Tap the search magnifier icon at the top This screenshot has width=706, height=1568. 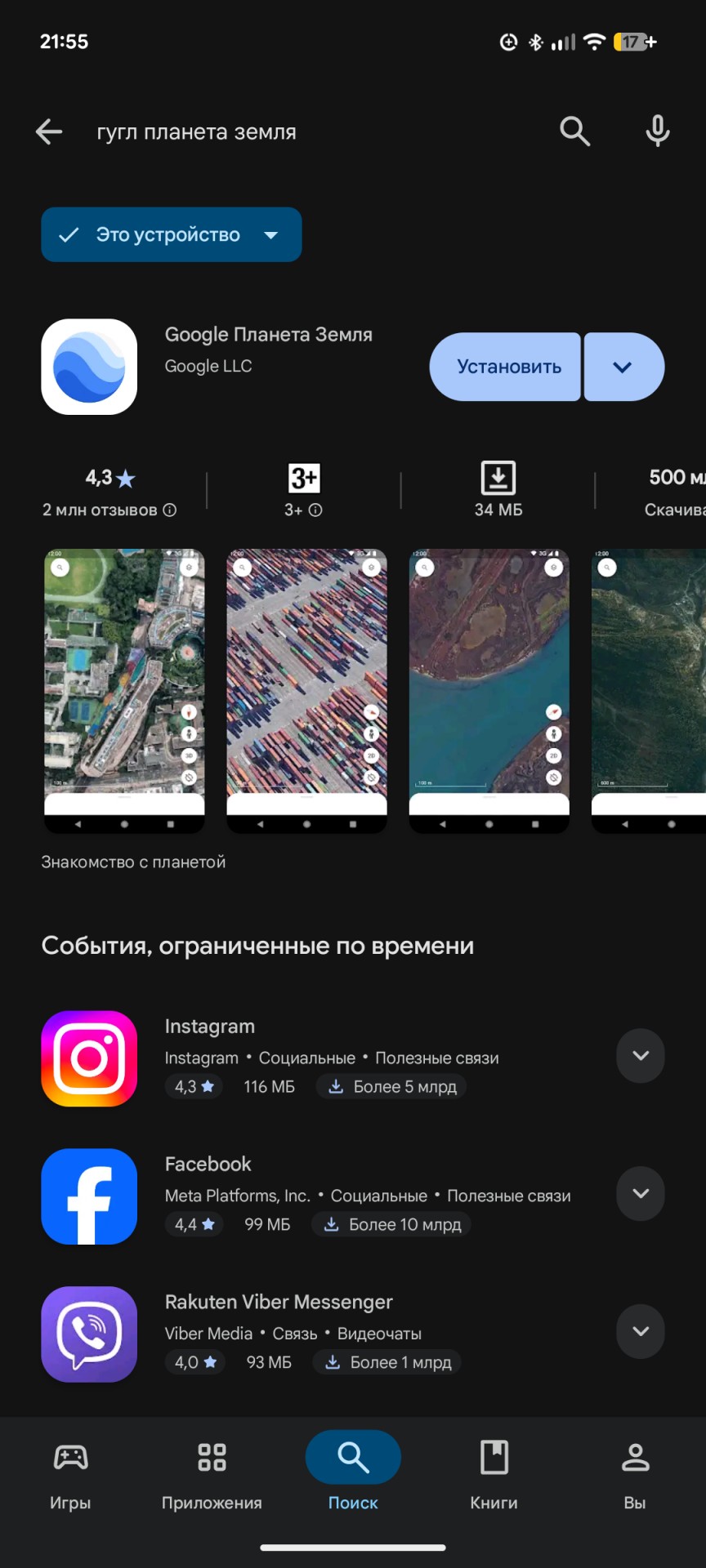coord(574,131)
